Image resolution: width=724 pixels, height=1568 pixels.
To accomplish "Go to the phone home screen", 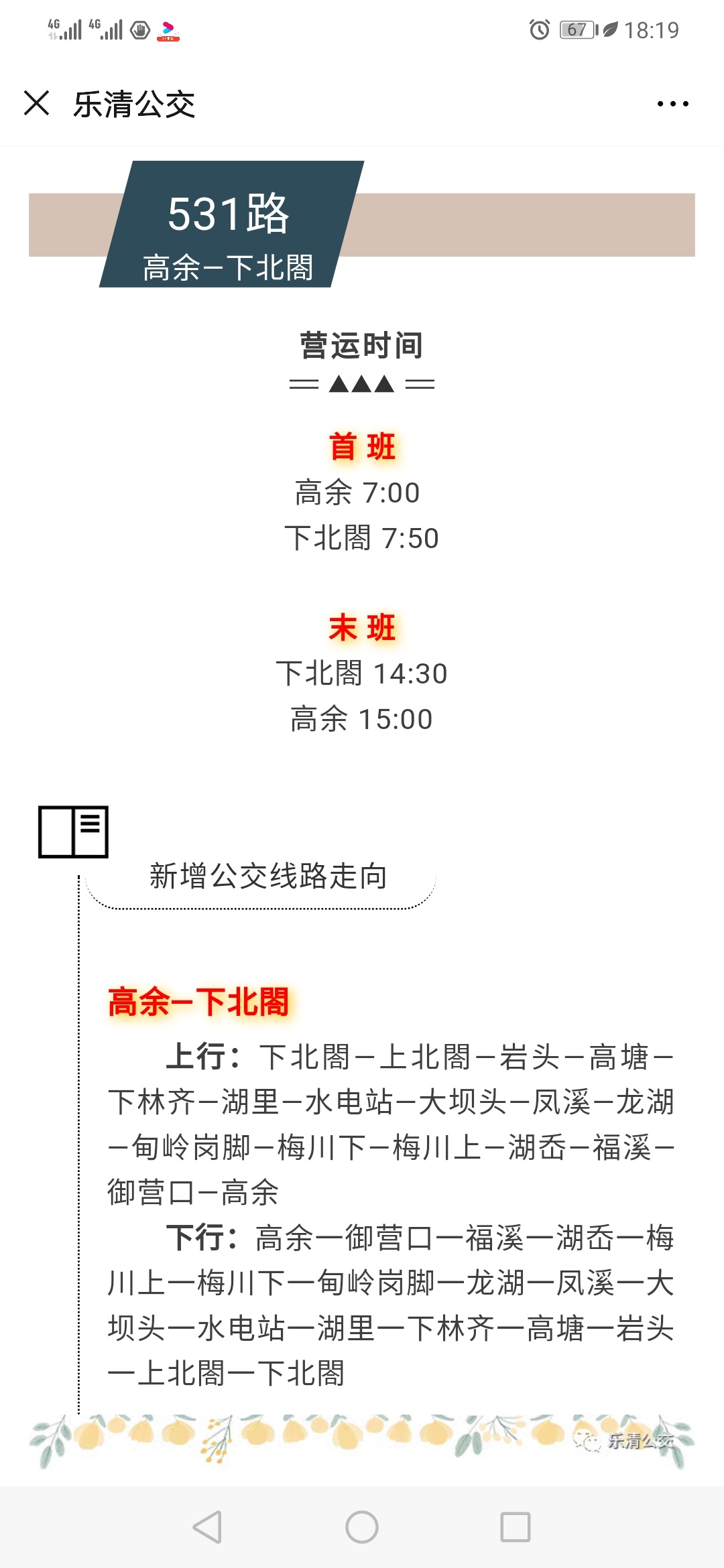I will [362, 1527].
